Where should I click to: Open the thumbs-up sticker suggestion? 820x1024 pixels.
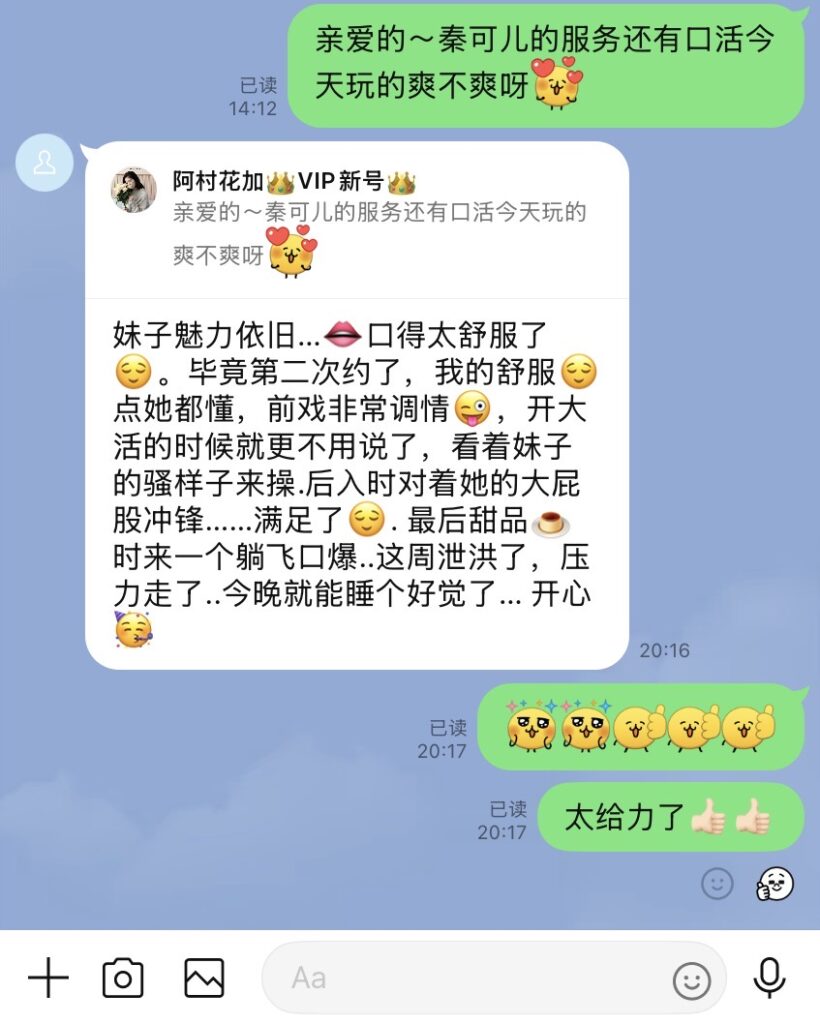775,884
